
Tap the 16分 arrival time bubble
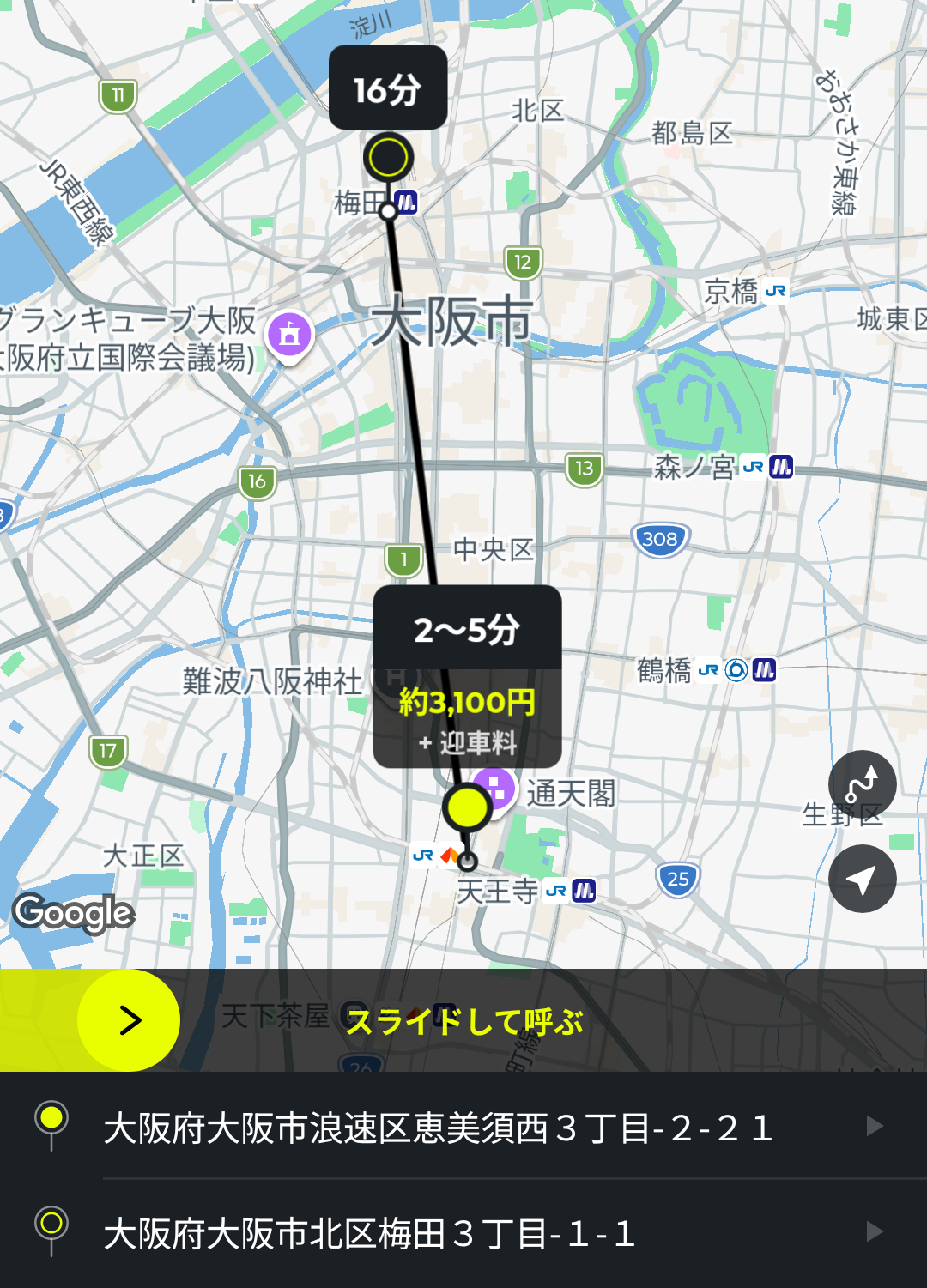point(388,88)
